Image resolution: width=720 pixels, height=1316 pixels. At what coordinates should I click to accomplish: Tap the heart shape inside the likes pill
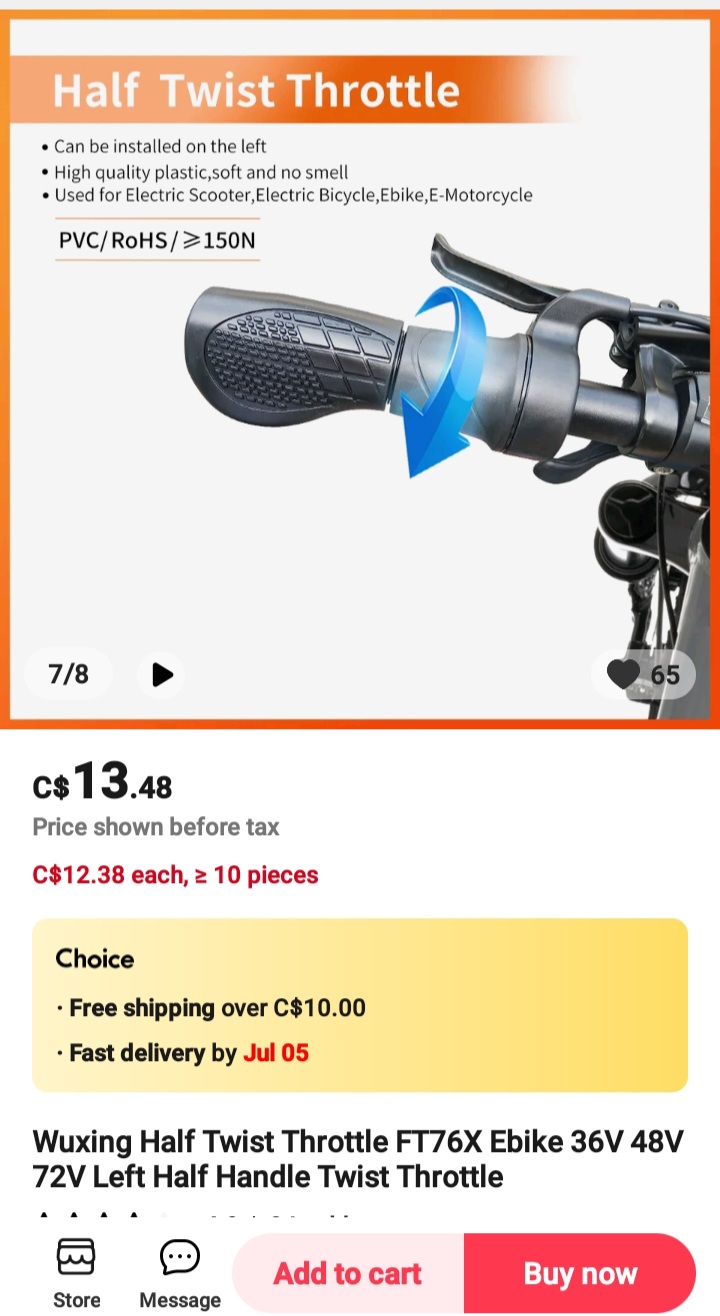click(x=622, y=674)
